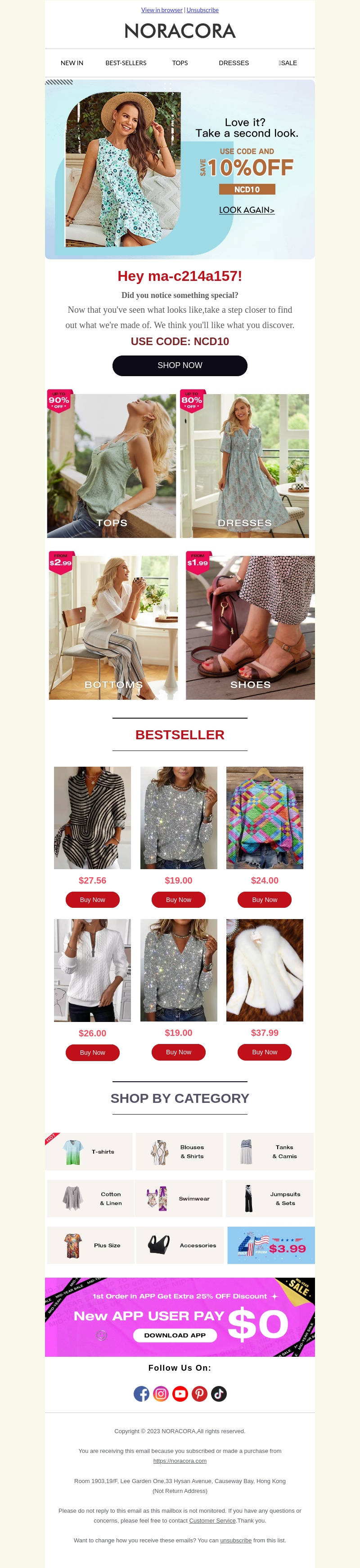Go to the NEW IN section
The image size is (360, 1568).
pos(72,63)
